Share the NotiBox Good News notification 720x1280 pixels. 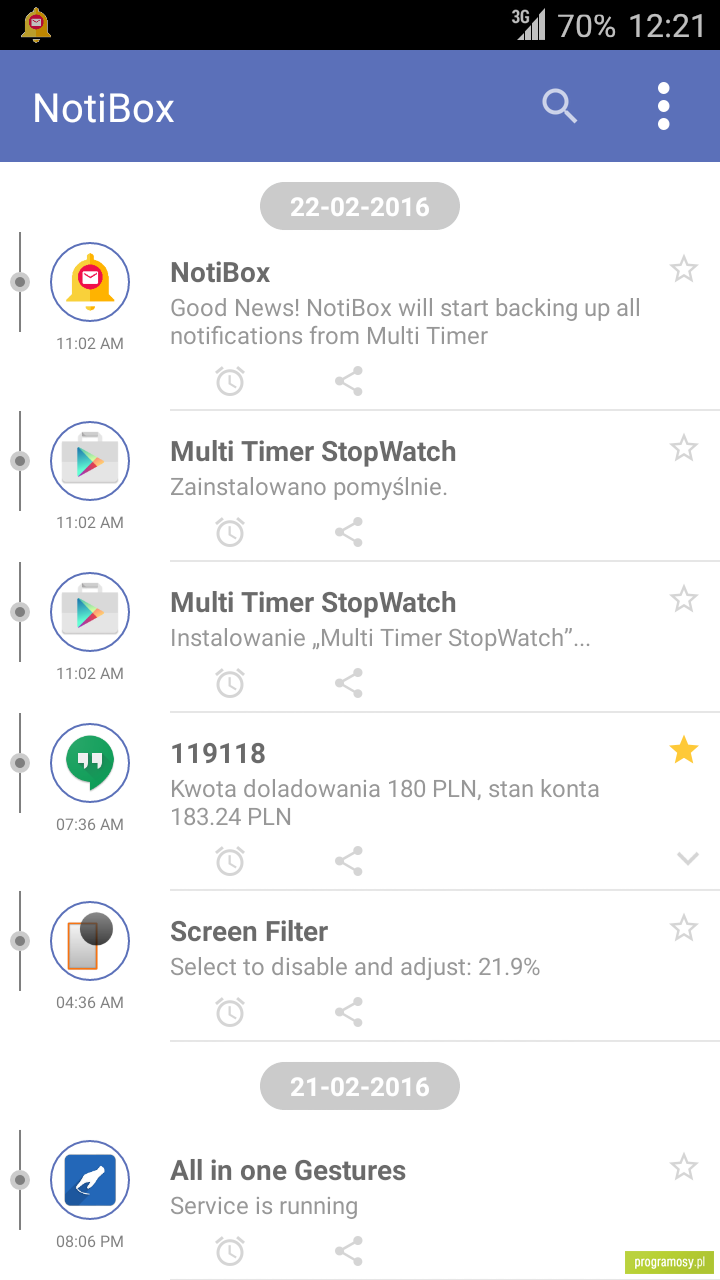click(348, 381)
